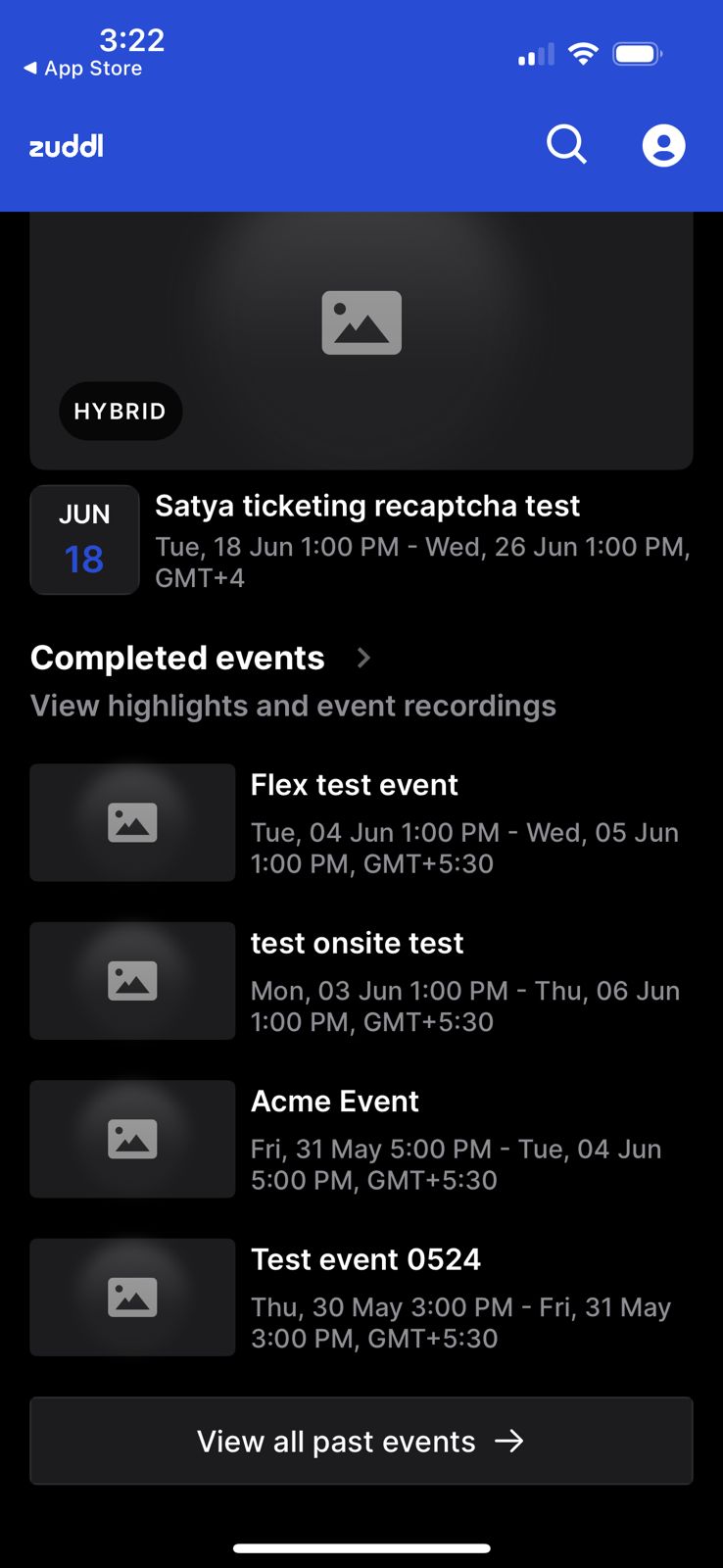The width and height of the screenshot is (723, 1568).
Task: Tap the Test event 0524 thumbnail
Action: coord(131,1297)
